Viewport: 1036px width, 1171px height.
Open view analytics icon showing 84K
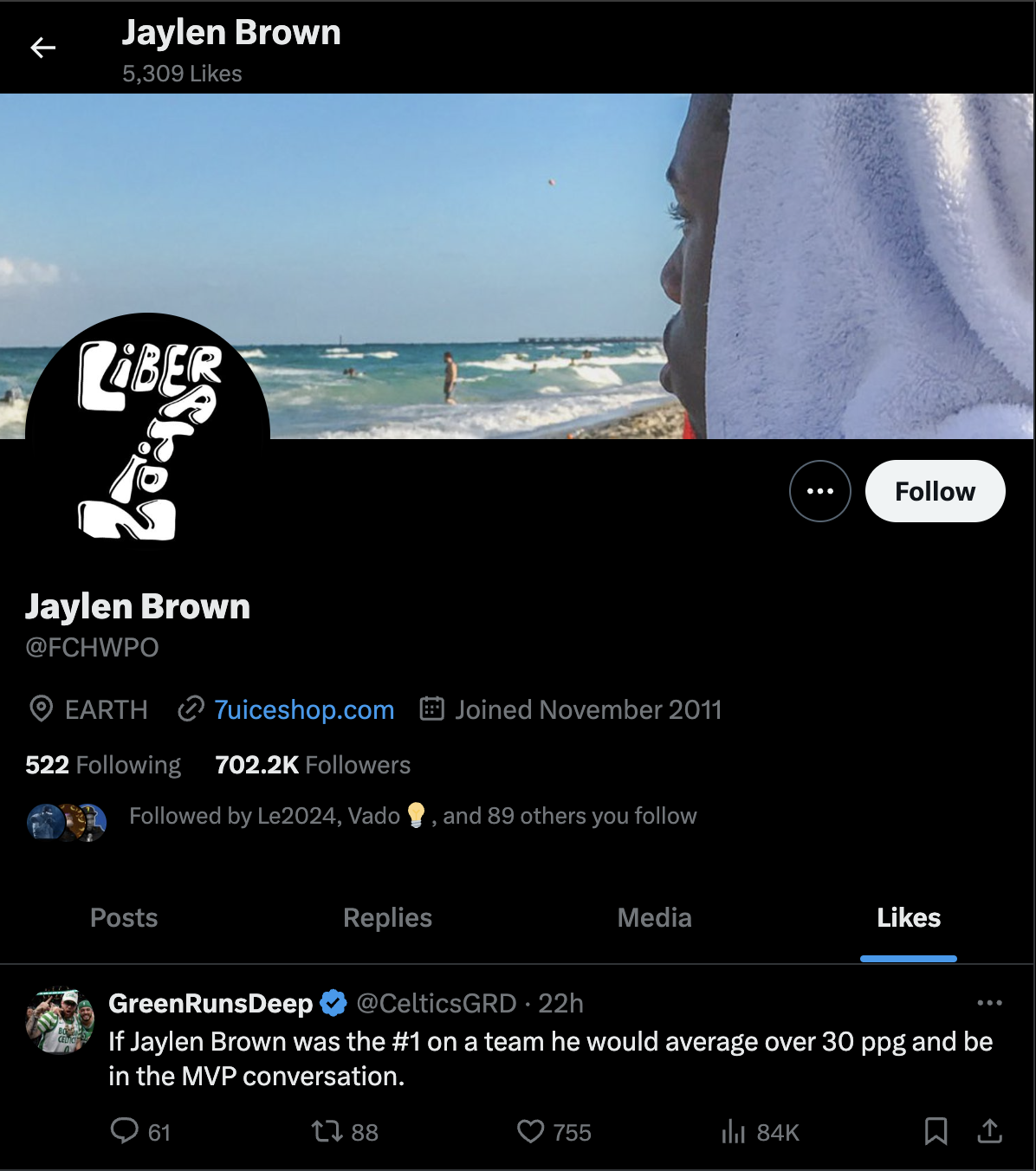[733, 1132]
